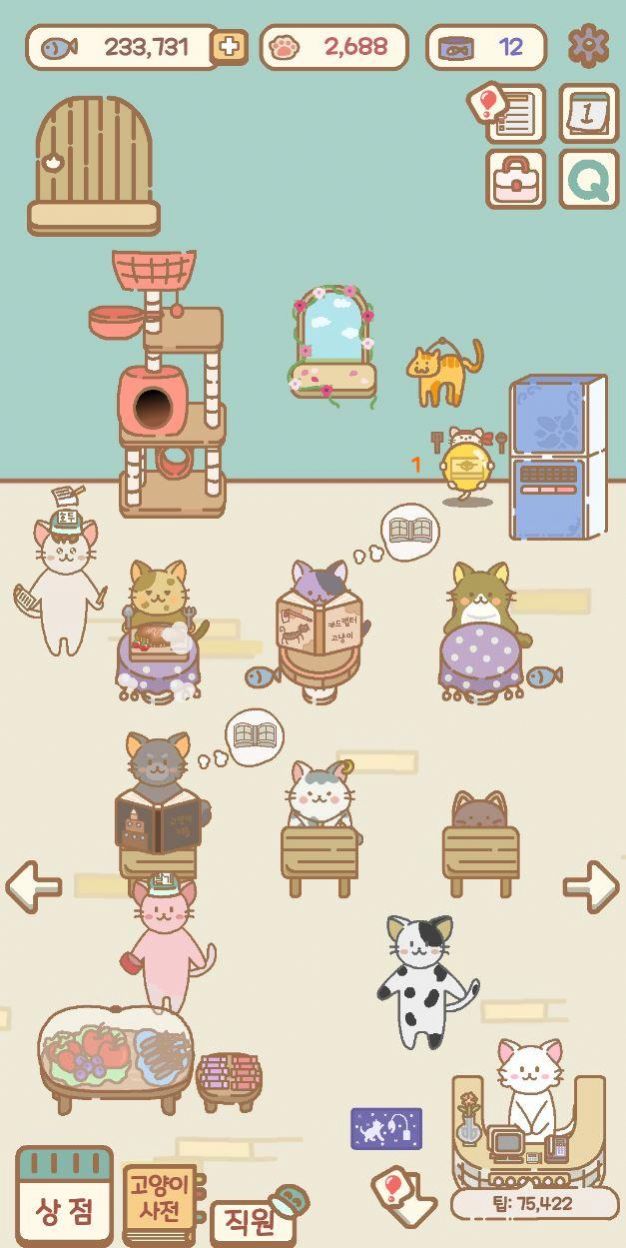Tap the wooden entrance door
Viewport: 626px width, 1248px height.
click(x=94, y=160)
